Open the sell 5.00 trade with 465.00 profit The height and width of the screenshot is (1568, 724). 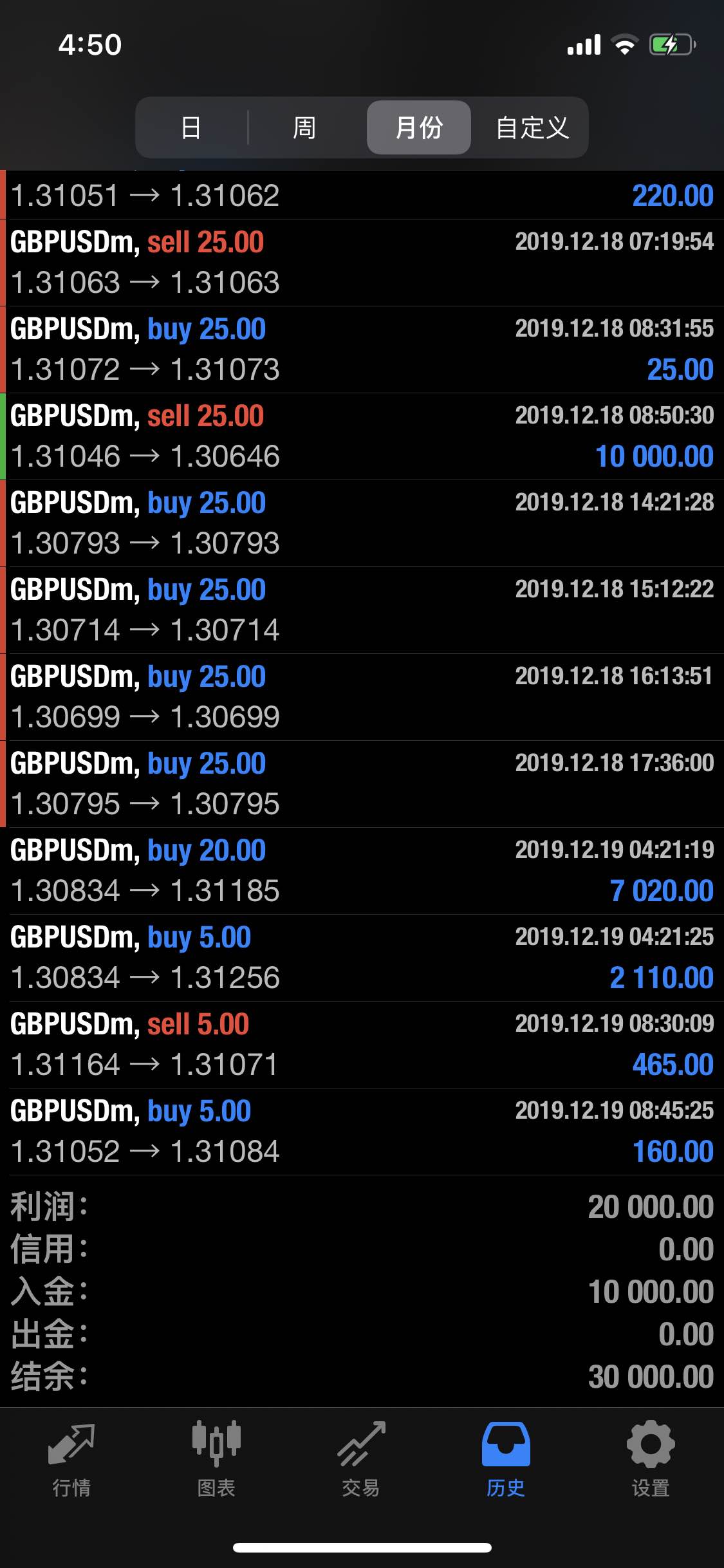click(x=362, y=1045)
